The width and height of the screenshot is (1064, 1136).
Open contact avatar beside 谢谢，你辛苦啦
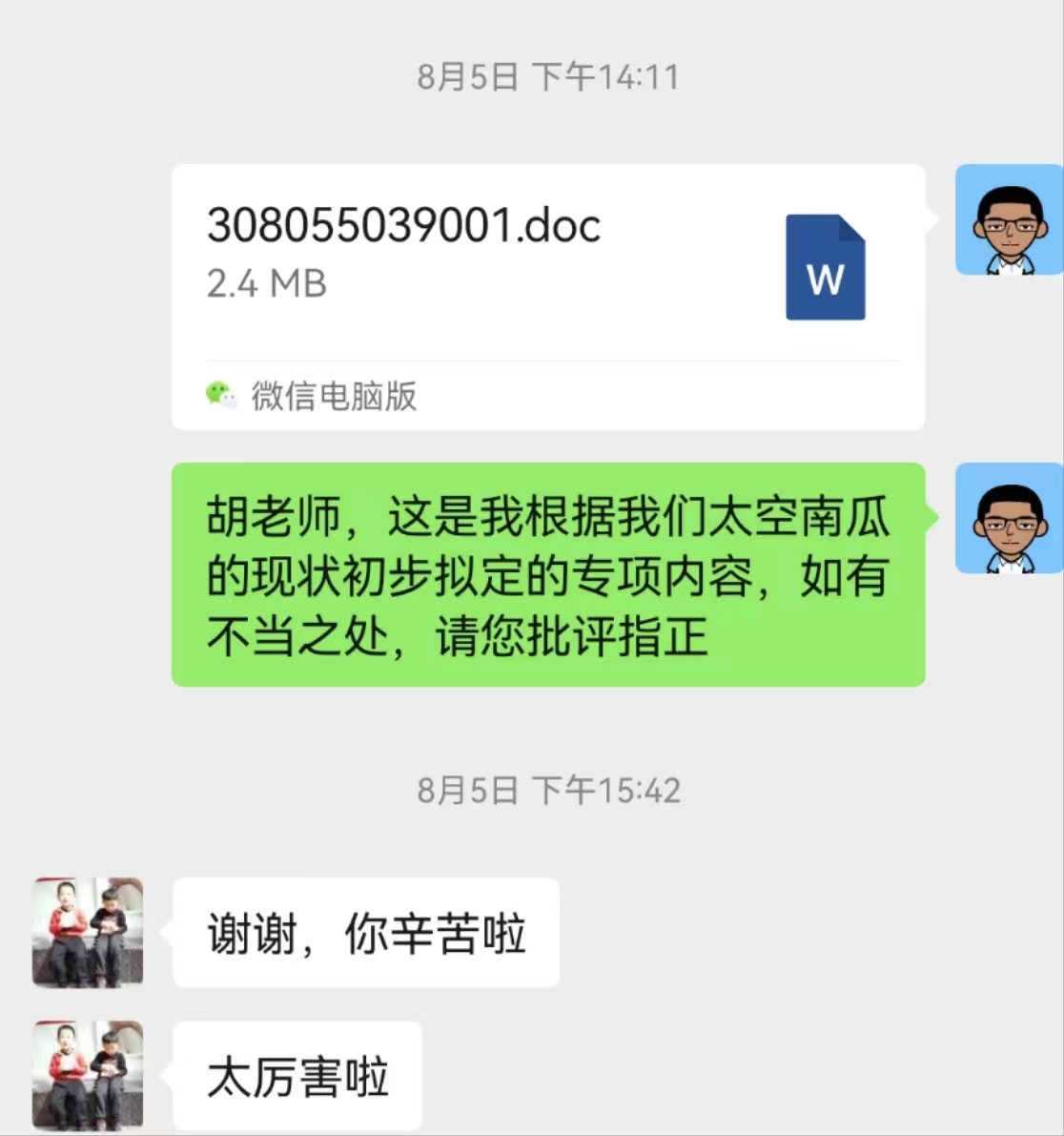[88, 932]
